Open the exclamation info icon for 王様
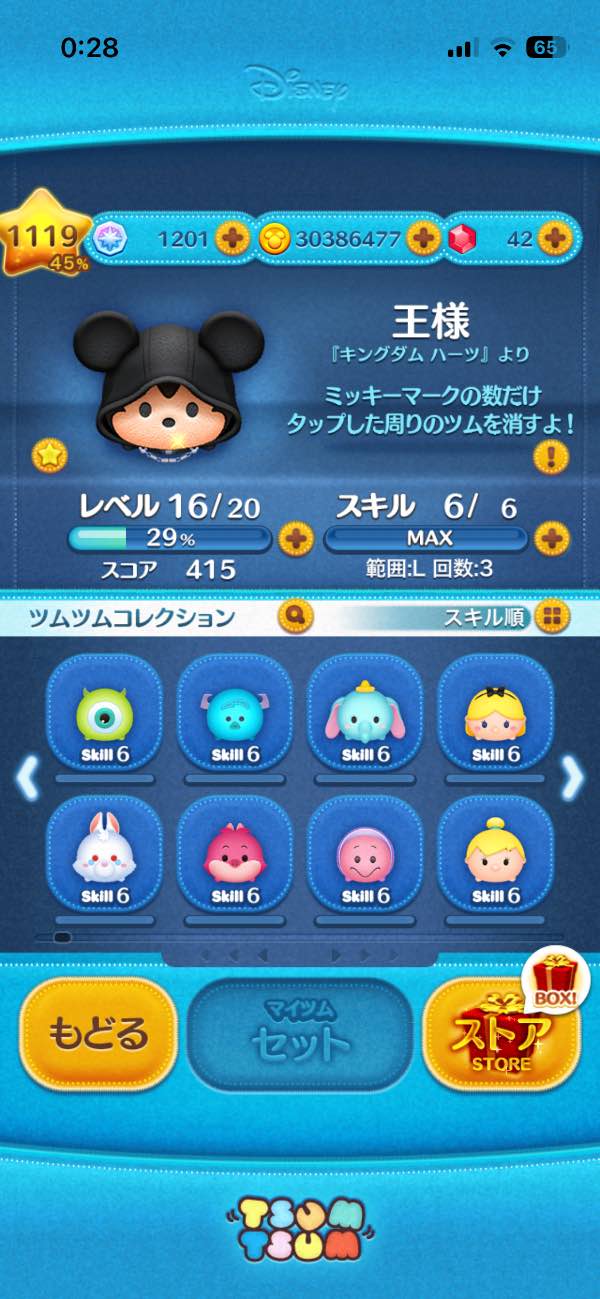This screenshot has height=1299, width=600. click(550, 458)
